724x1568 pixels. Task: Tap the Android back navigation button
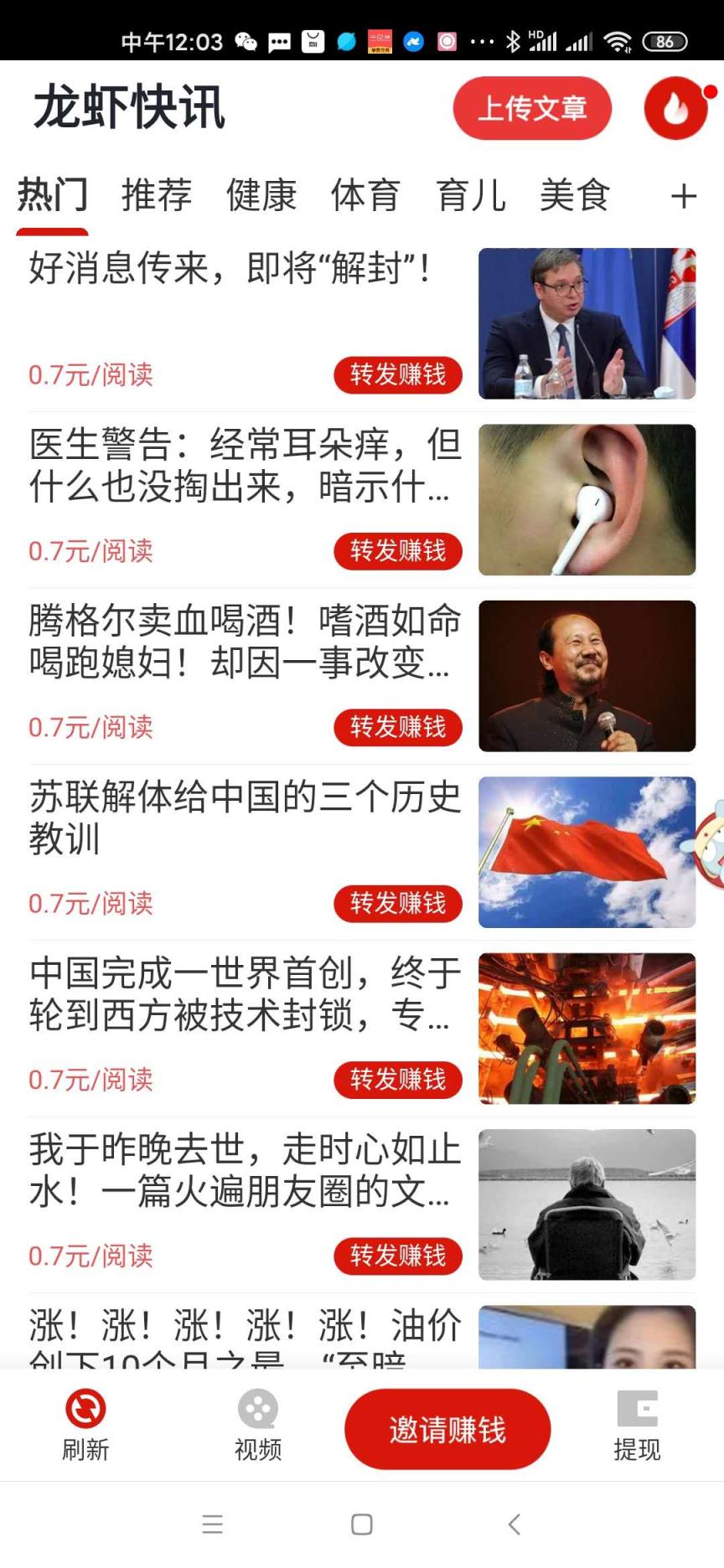pos(514,1524)
